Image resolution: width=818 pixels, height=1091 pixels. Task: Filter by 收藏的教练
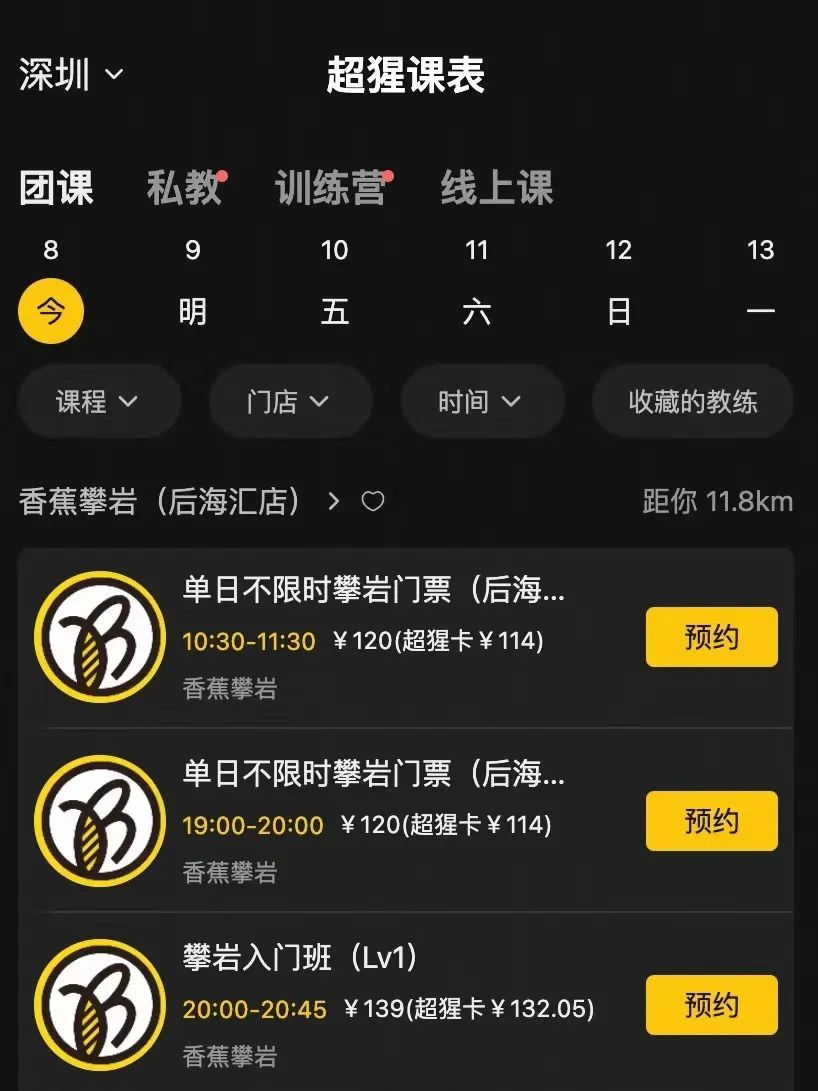693,402
